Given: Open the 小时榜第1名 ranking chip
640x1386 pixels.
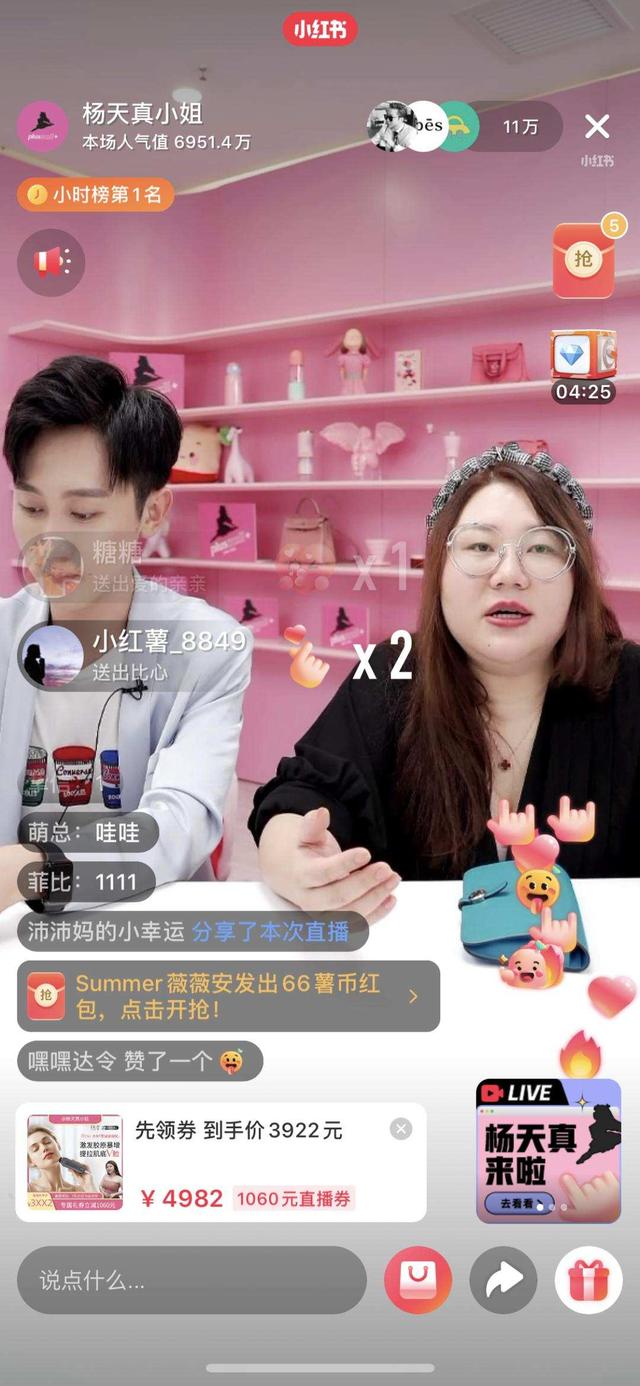Looking at the screenshot, I should pyautogui.click(x=95, y=194).
